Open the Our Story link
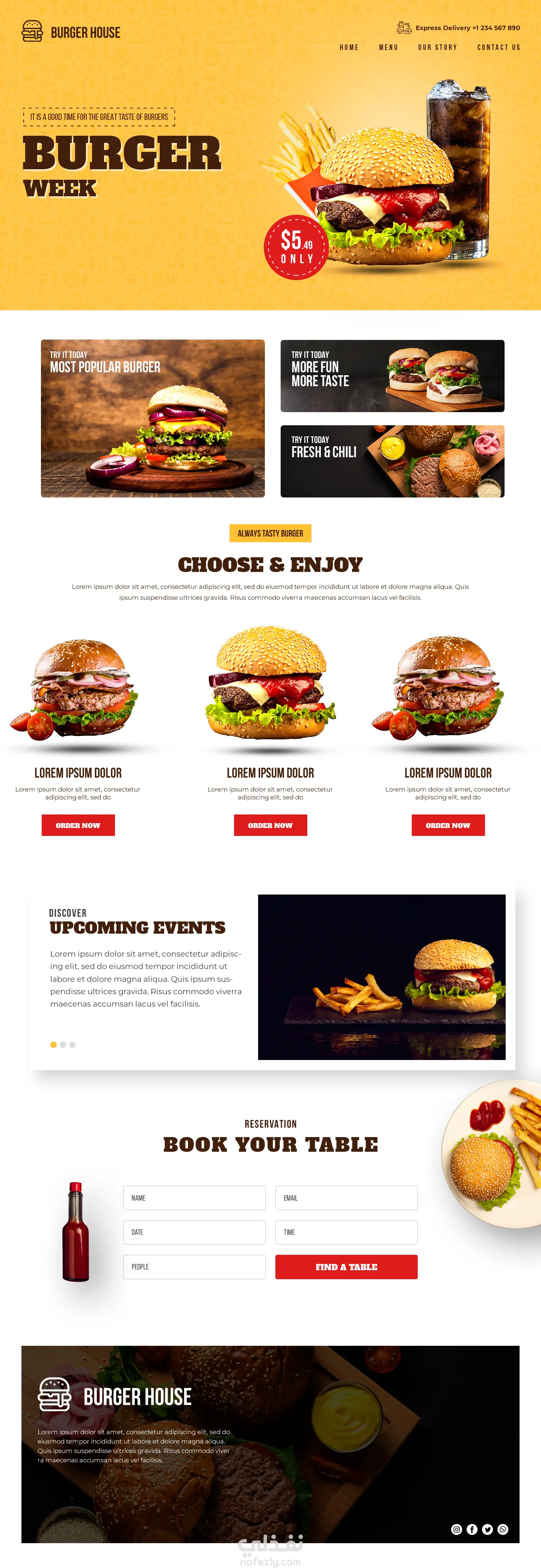The width and height of the screenshot is (541, 1568). 437,47
